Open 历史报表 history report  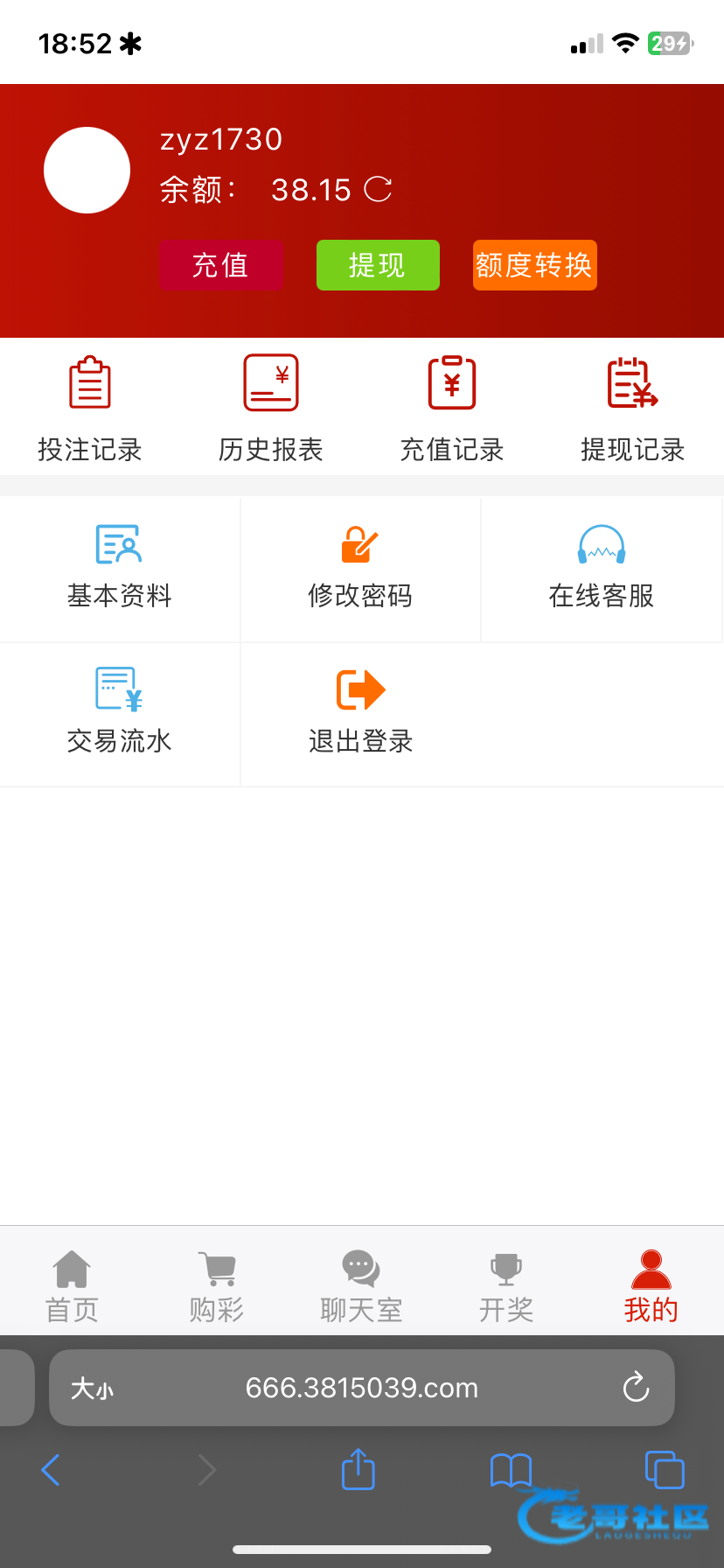[x=271, y=408]
